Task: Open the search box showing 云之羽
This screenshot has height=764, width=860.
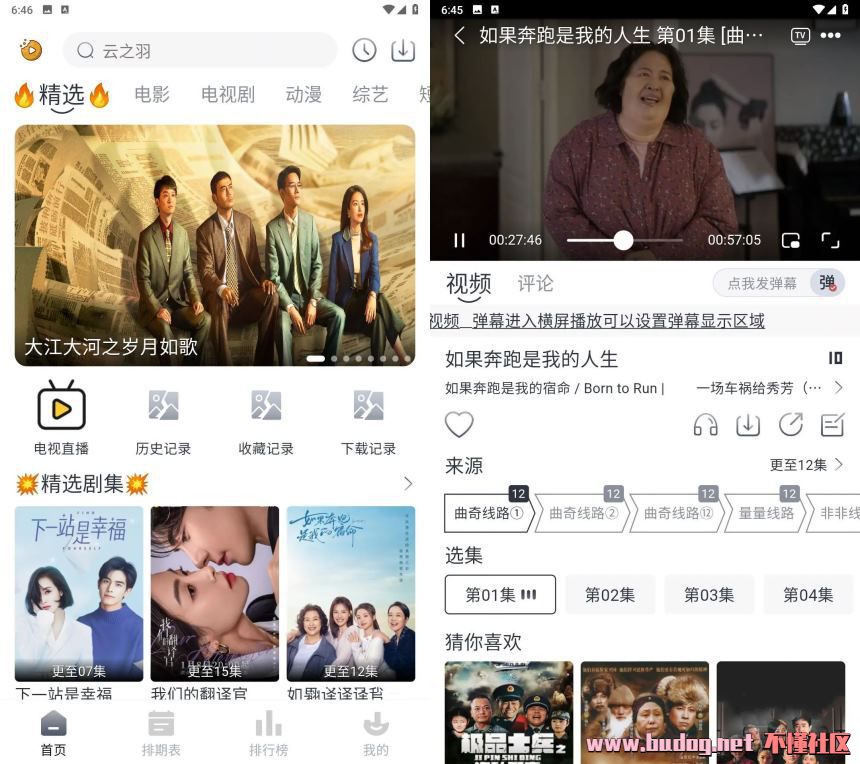Action: click(x=200, y=50)
